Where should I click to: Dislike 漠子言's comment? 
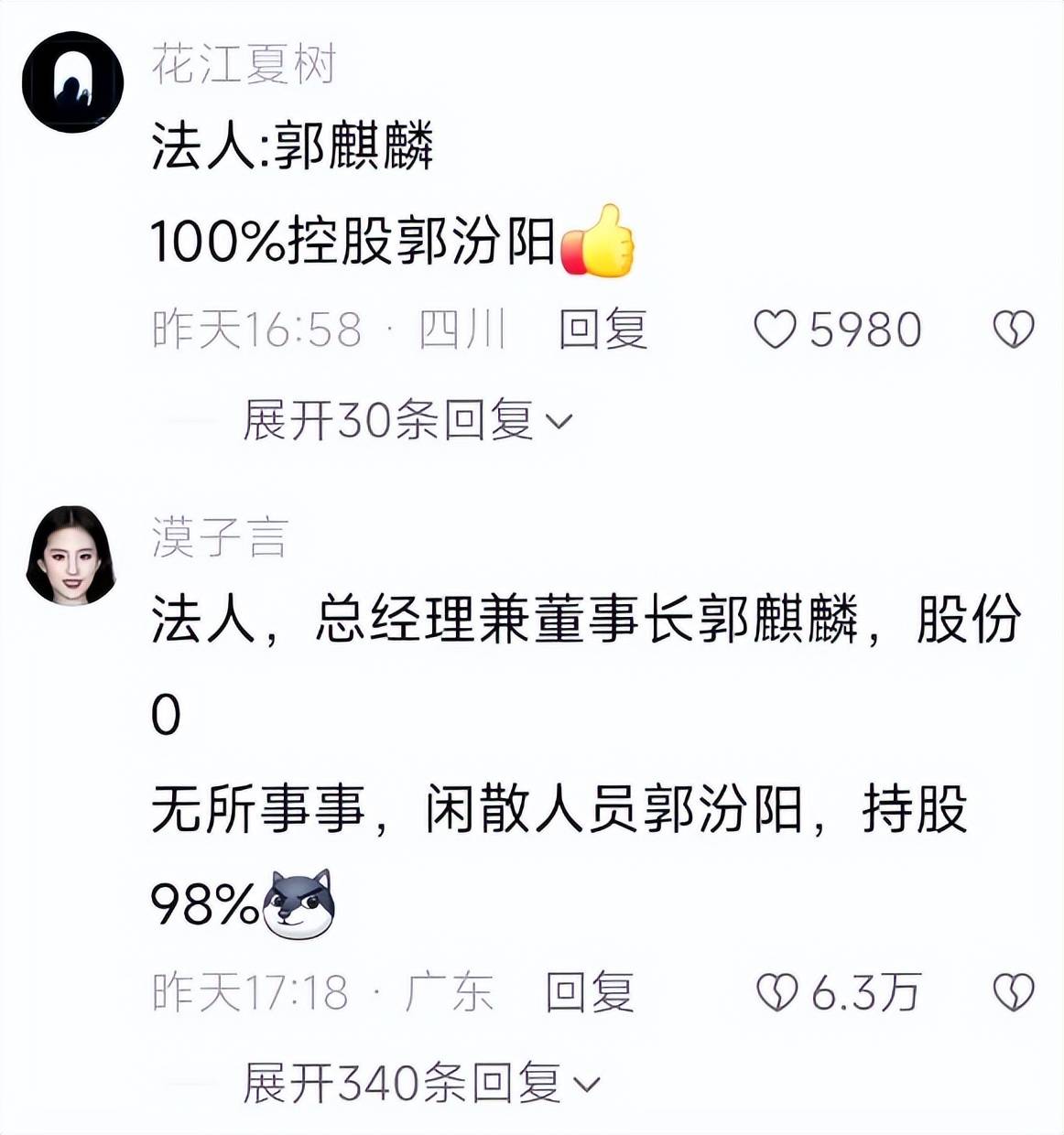click(x=1014, y=992)
